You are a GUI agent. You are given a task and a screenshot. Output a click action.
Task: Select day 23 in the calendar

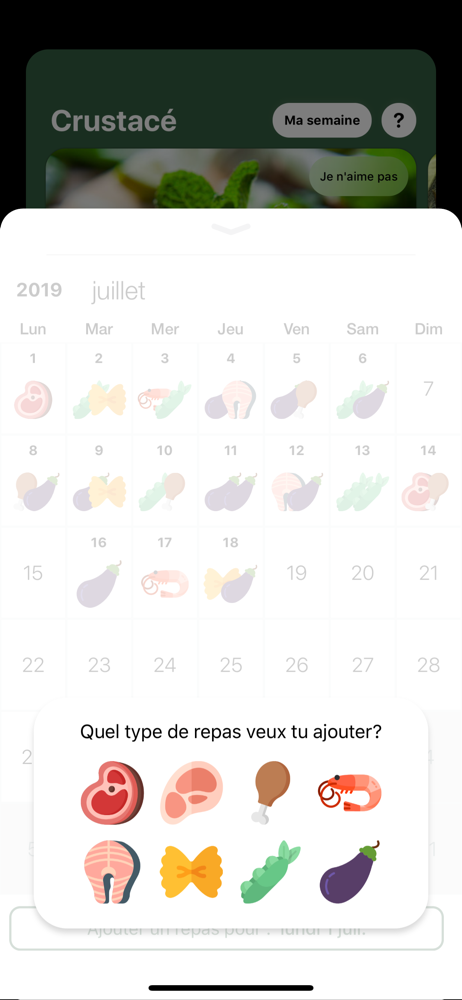[99, 665]
